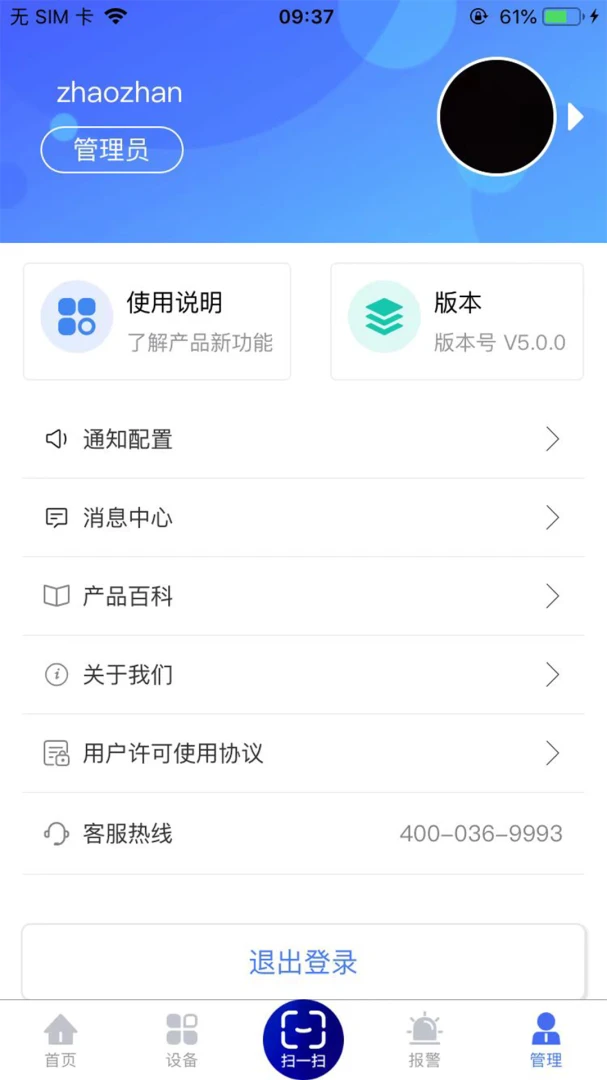
Task: Open the 版本 version card
Action: coord(457,321)
